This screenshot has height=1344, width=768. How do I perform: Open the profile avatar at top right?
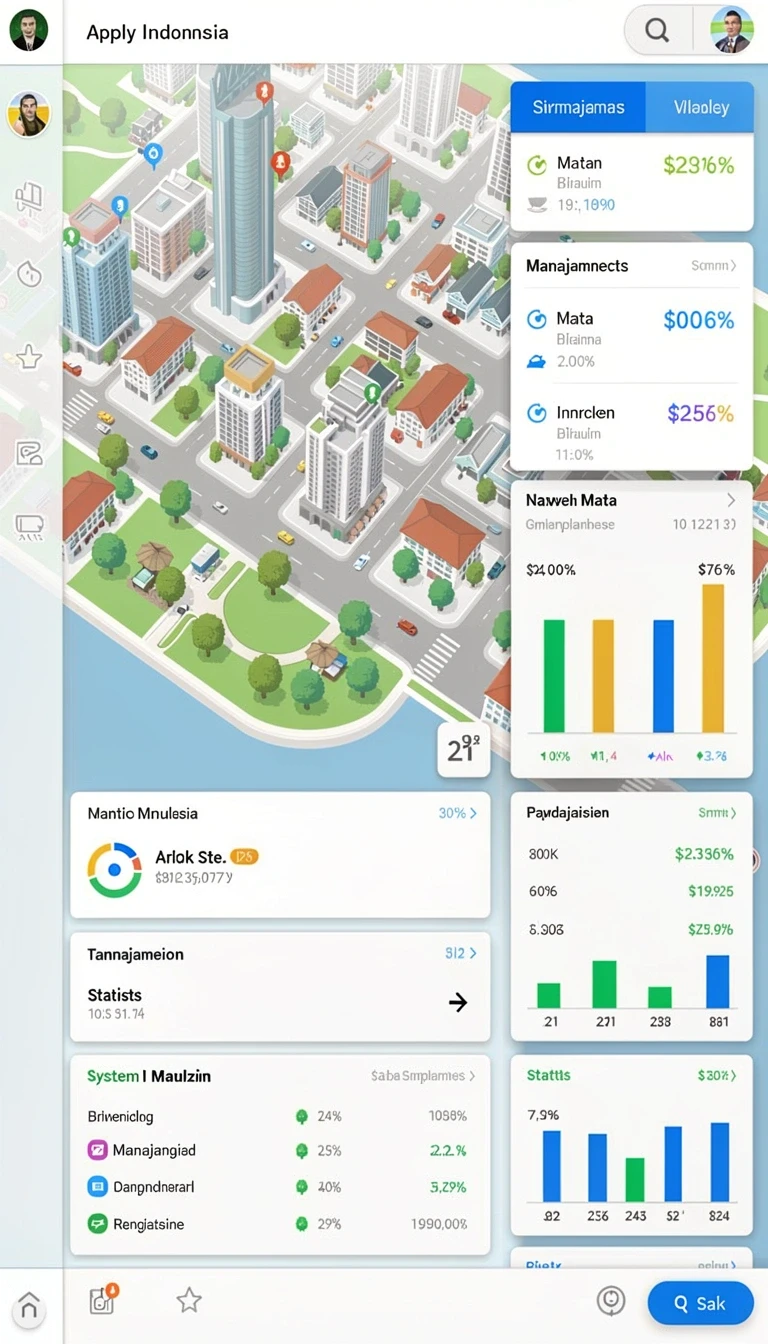pos(731,30)
